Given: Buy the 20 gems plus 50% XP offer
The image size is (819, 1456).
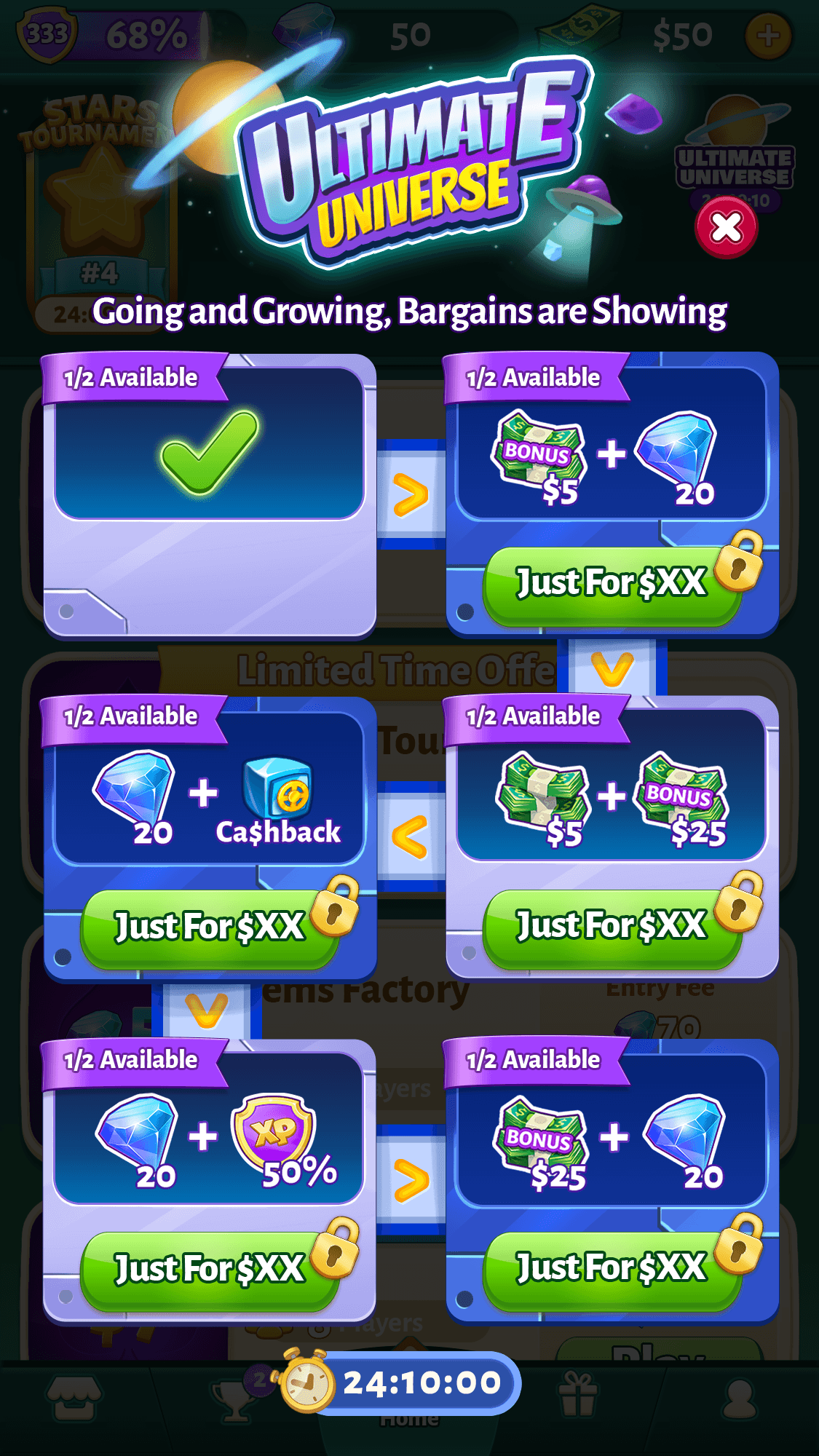Looking at the screenshot, I should pos(208,1270).
